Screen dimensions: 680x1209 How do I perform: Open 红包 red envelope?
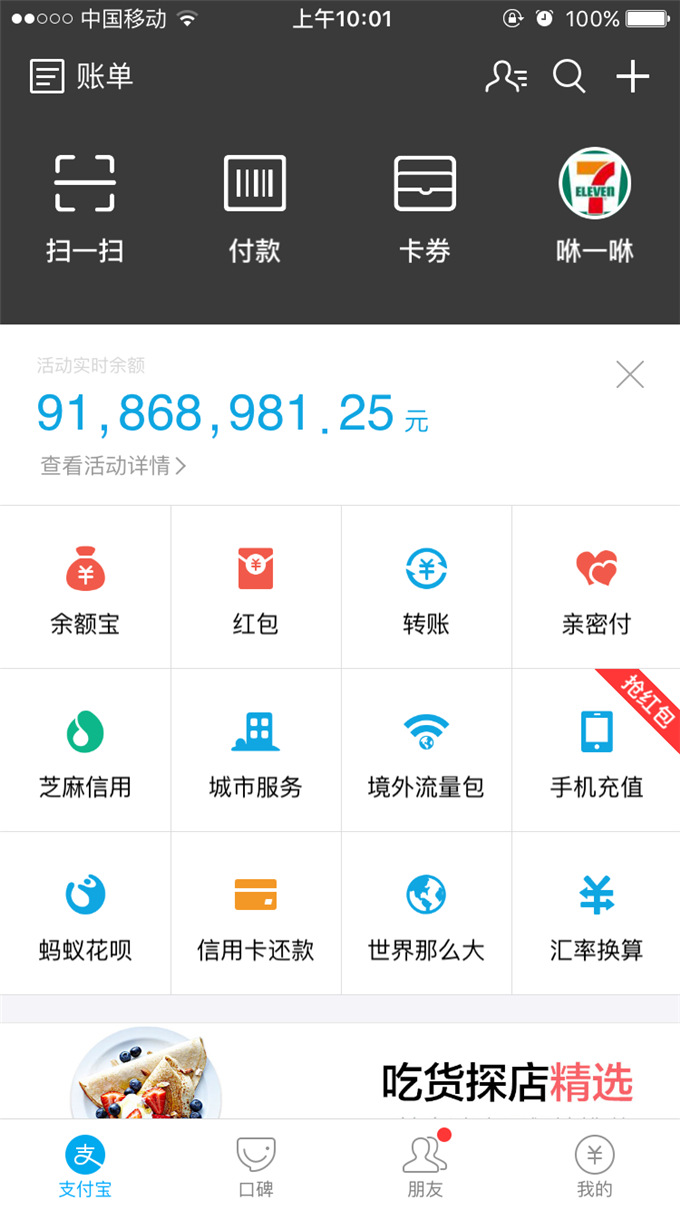point(255,590)
